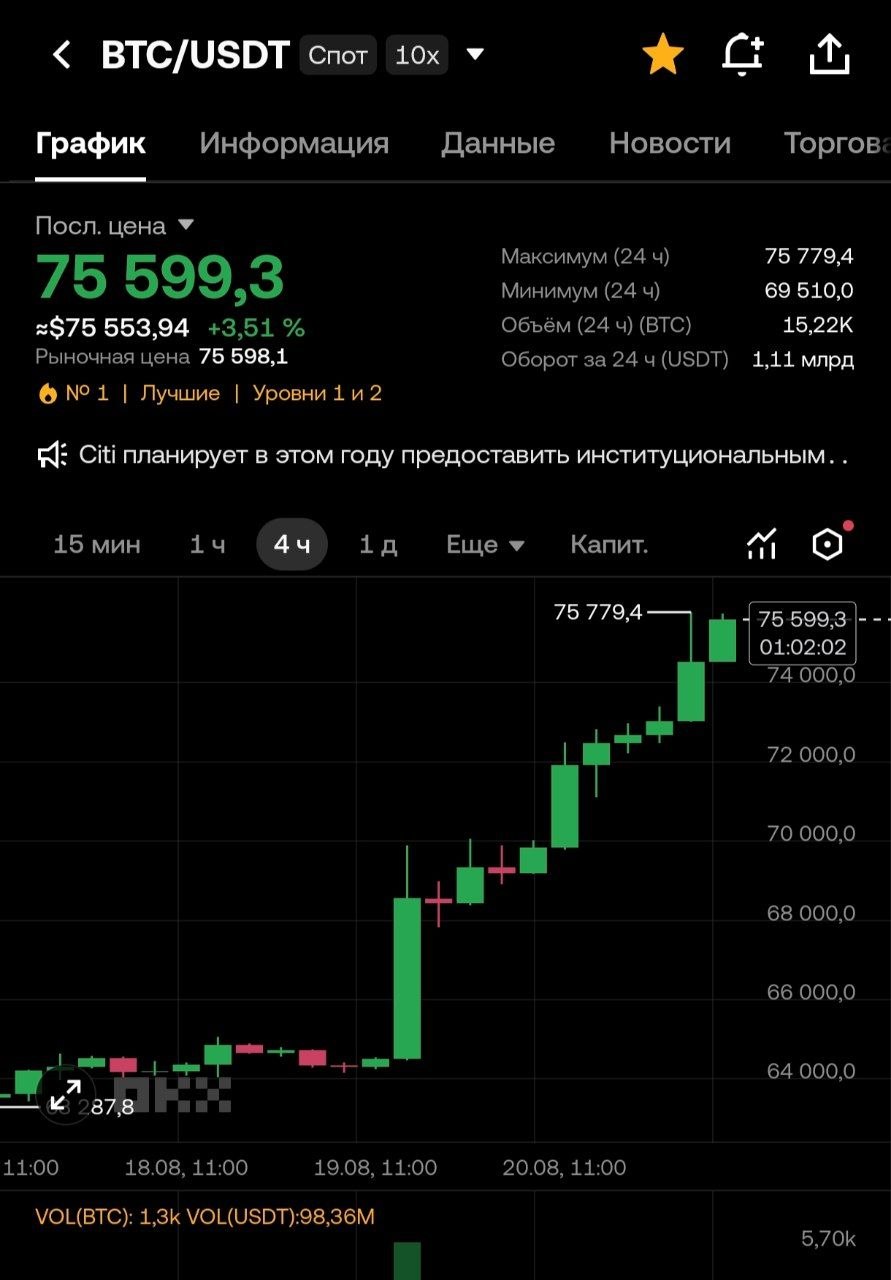Tap the Лучшие ranking link
Screen dimensions: 891x1280
click(180, 393)
